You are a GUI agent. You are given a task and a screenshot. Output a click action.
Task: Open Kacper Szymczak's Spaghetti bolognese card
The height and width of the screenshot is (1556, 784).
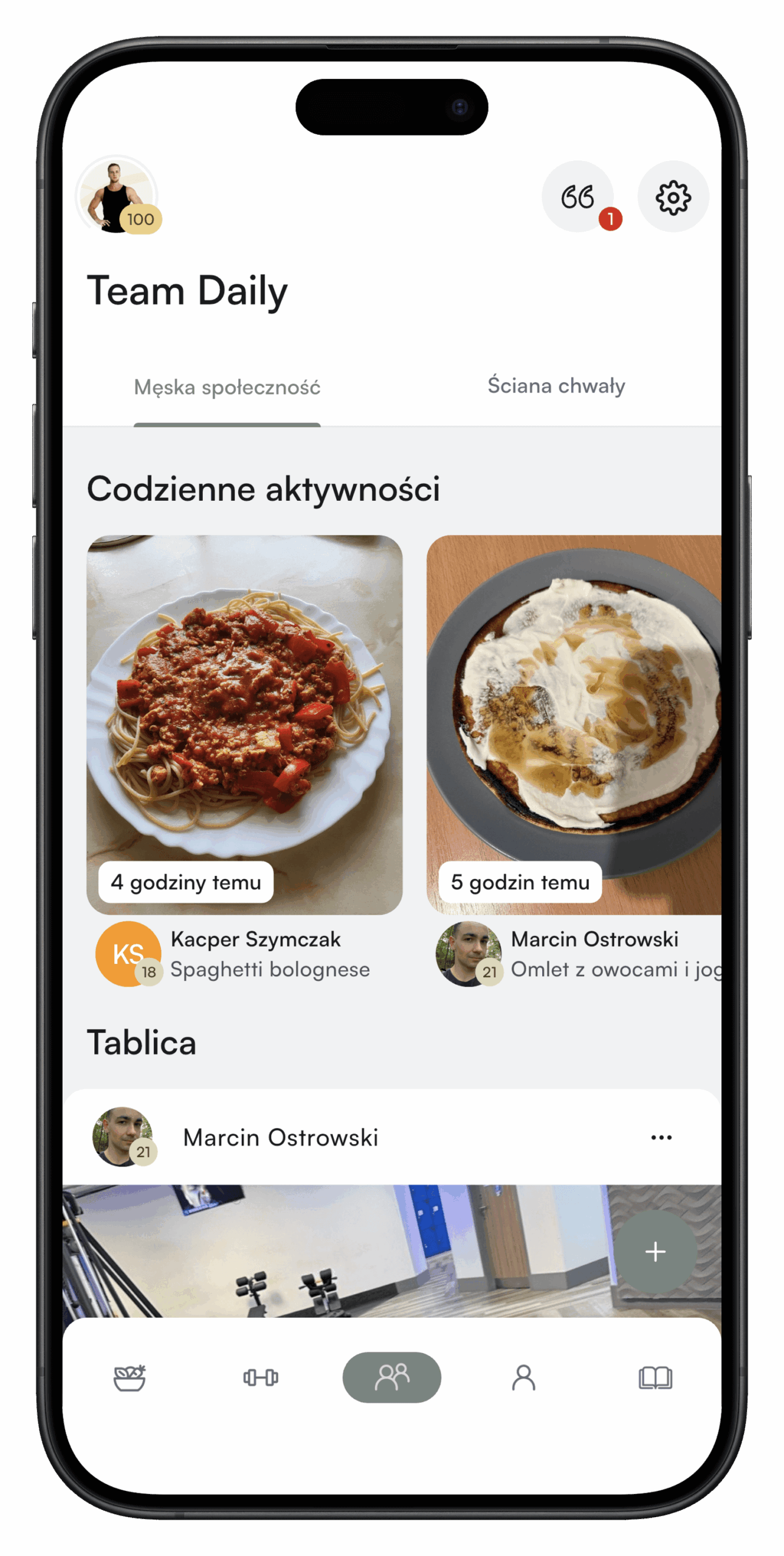click(x=244, y=723)
